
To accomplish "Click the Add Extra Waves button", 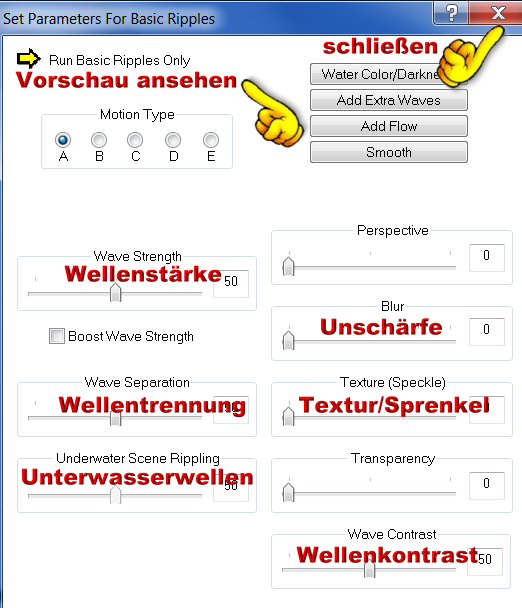I will [389, 100].
